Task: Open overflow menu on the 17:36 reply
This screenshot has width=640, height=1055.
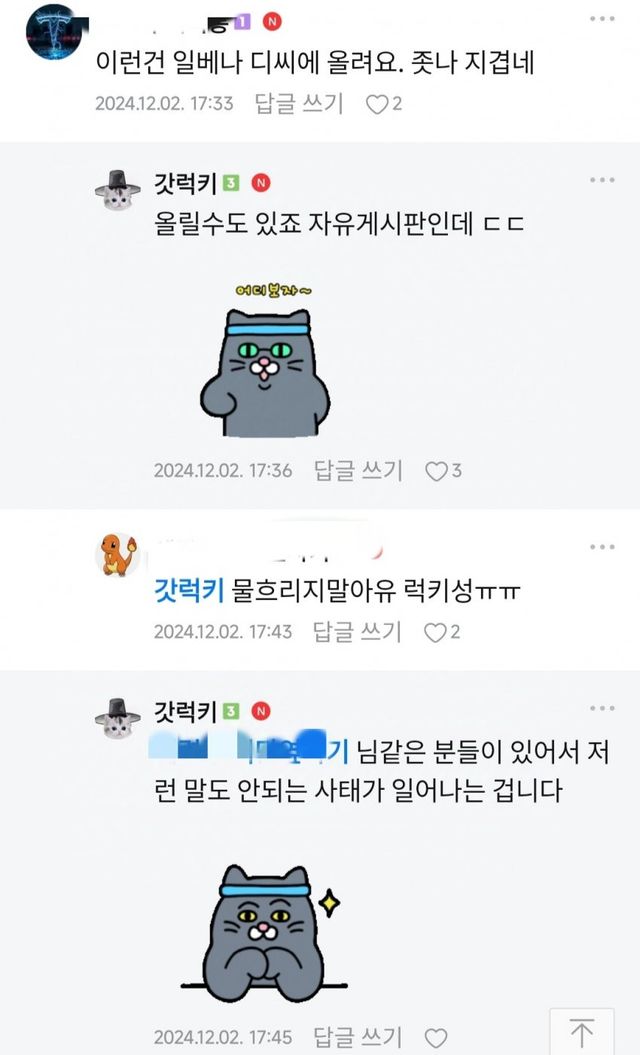Action: tap(602, 180)
